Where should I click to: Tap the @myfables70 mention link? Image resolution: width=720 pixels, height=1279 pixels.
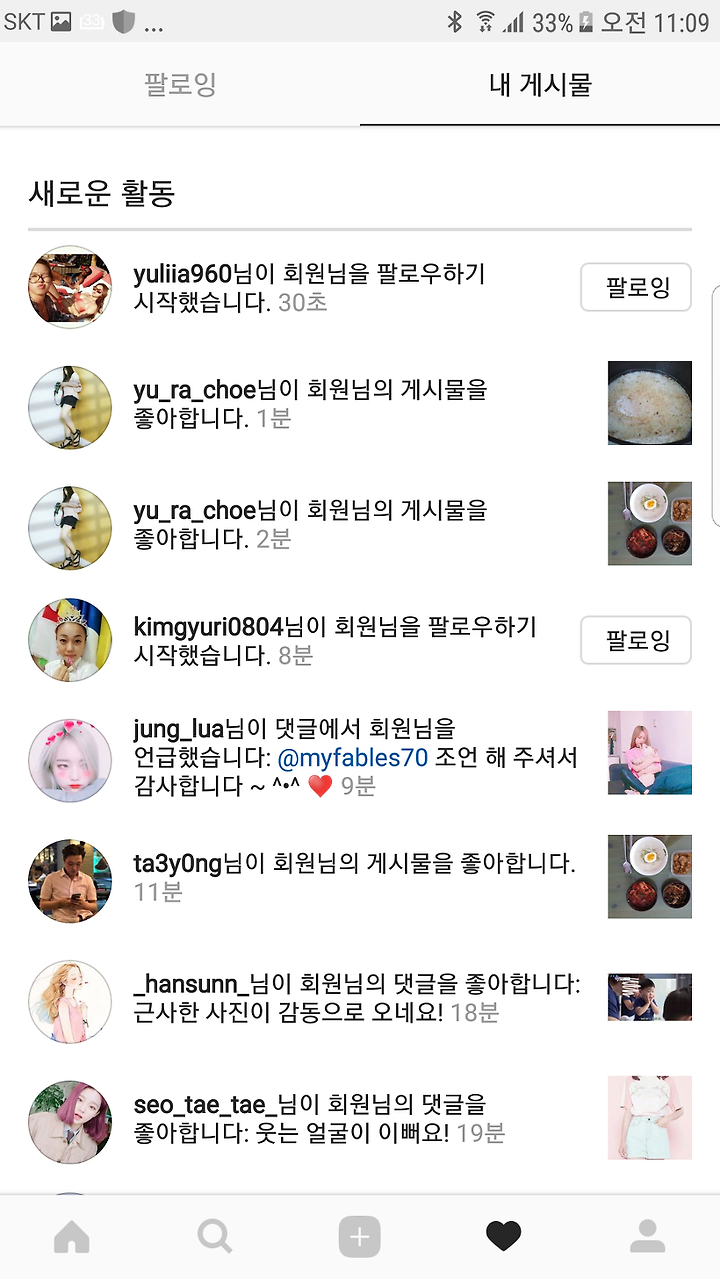click(x=352, y=758)
